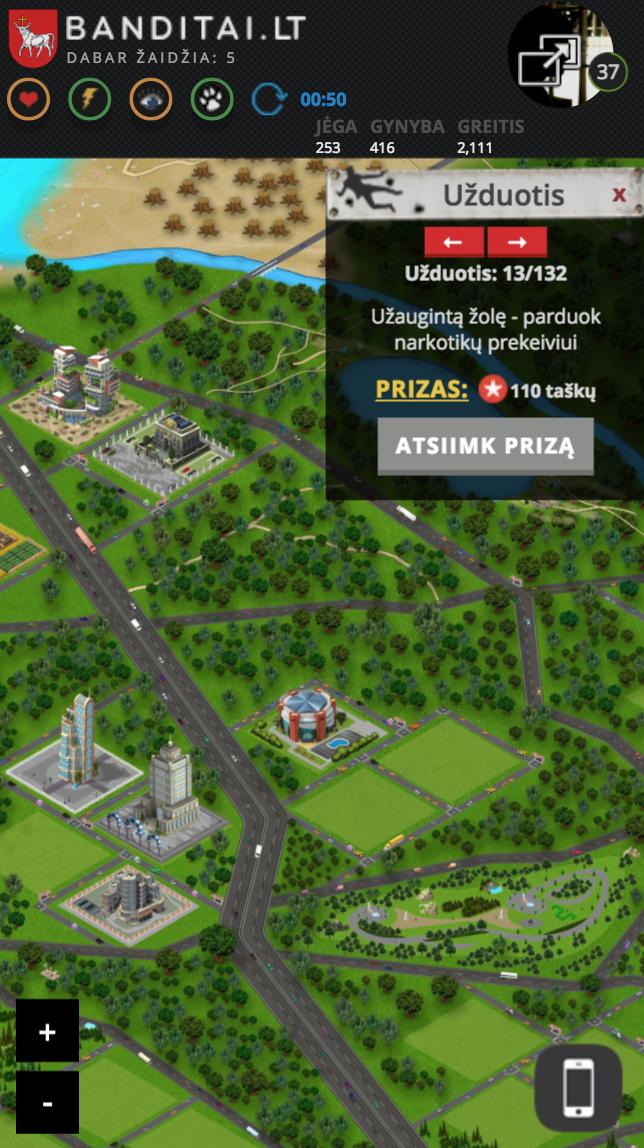The image size is (644, 1148).
Task: Open the tall glass skyscraper on the map
Action: click(78, 738)
